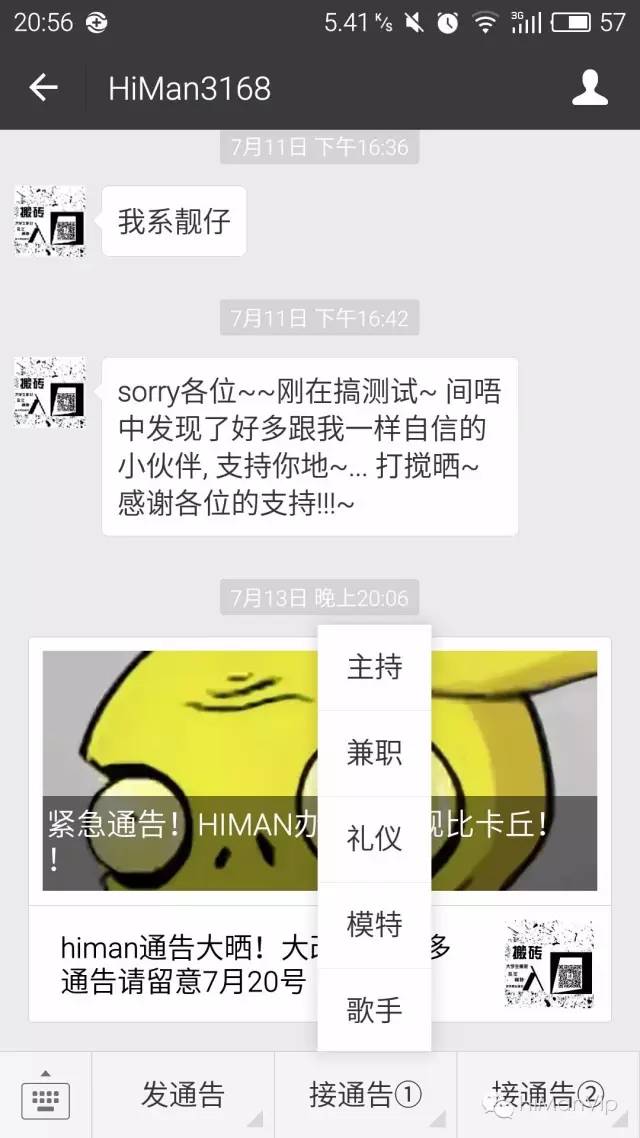Select the 模特 menu entry
The width and height of the screenshot is (640, 1138).
click(x=374, y=925)
